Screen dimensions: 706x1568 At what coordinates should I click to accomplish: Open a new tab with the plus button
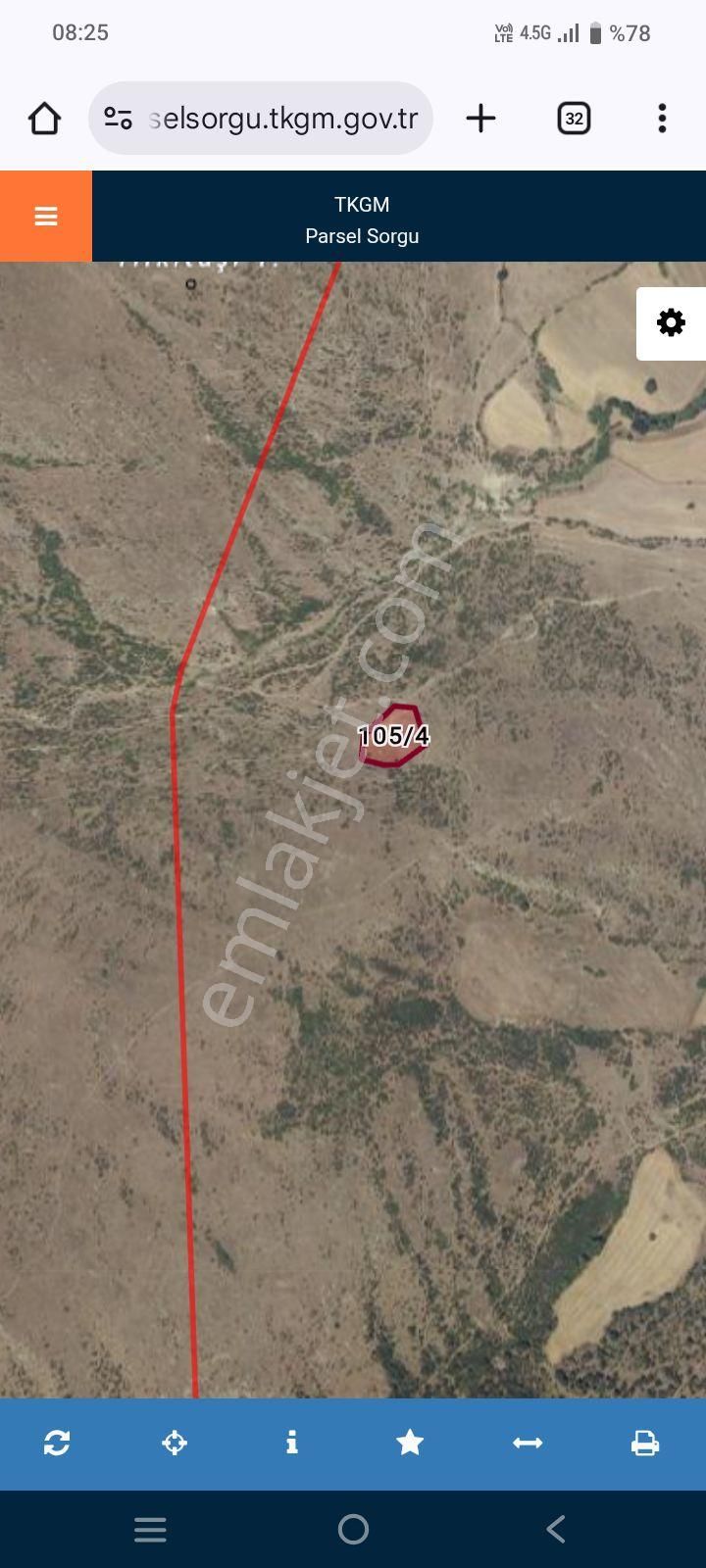click(479, 118)
